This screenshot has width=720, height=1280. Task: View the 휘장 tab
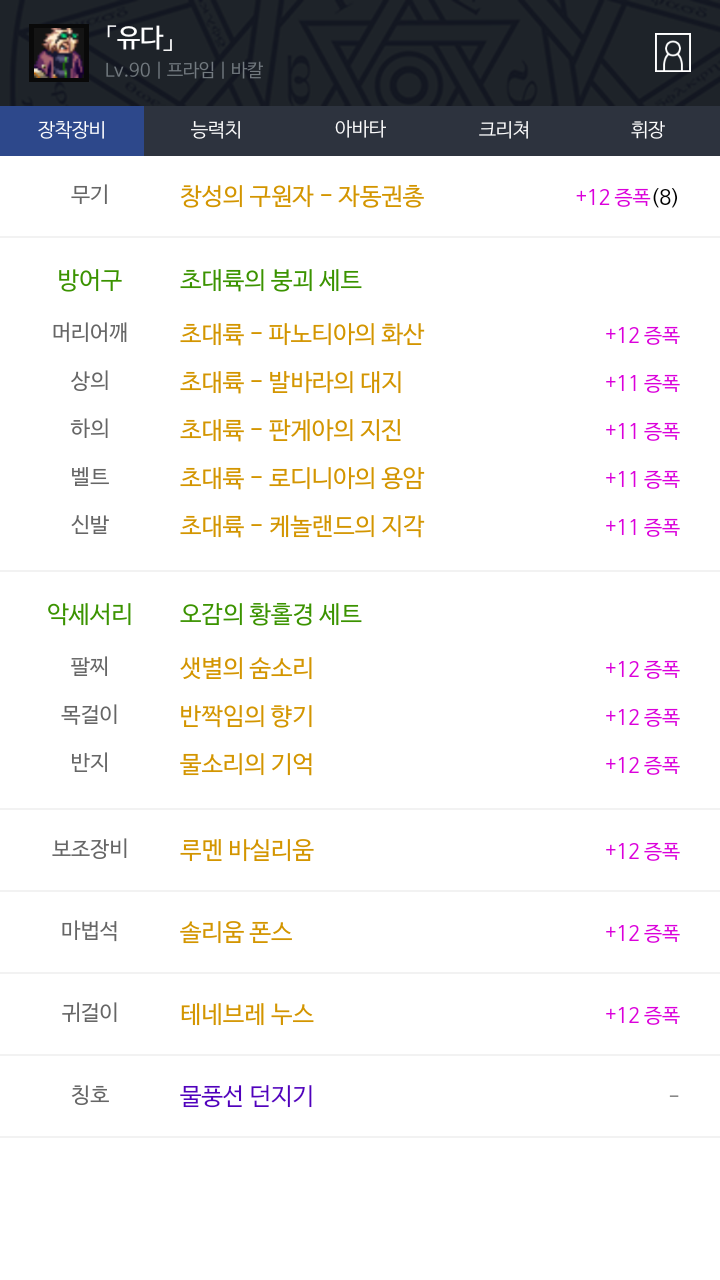point(647,130)
